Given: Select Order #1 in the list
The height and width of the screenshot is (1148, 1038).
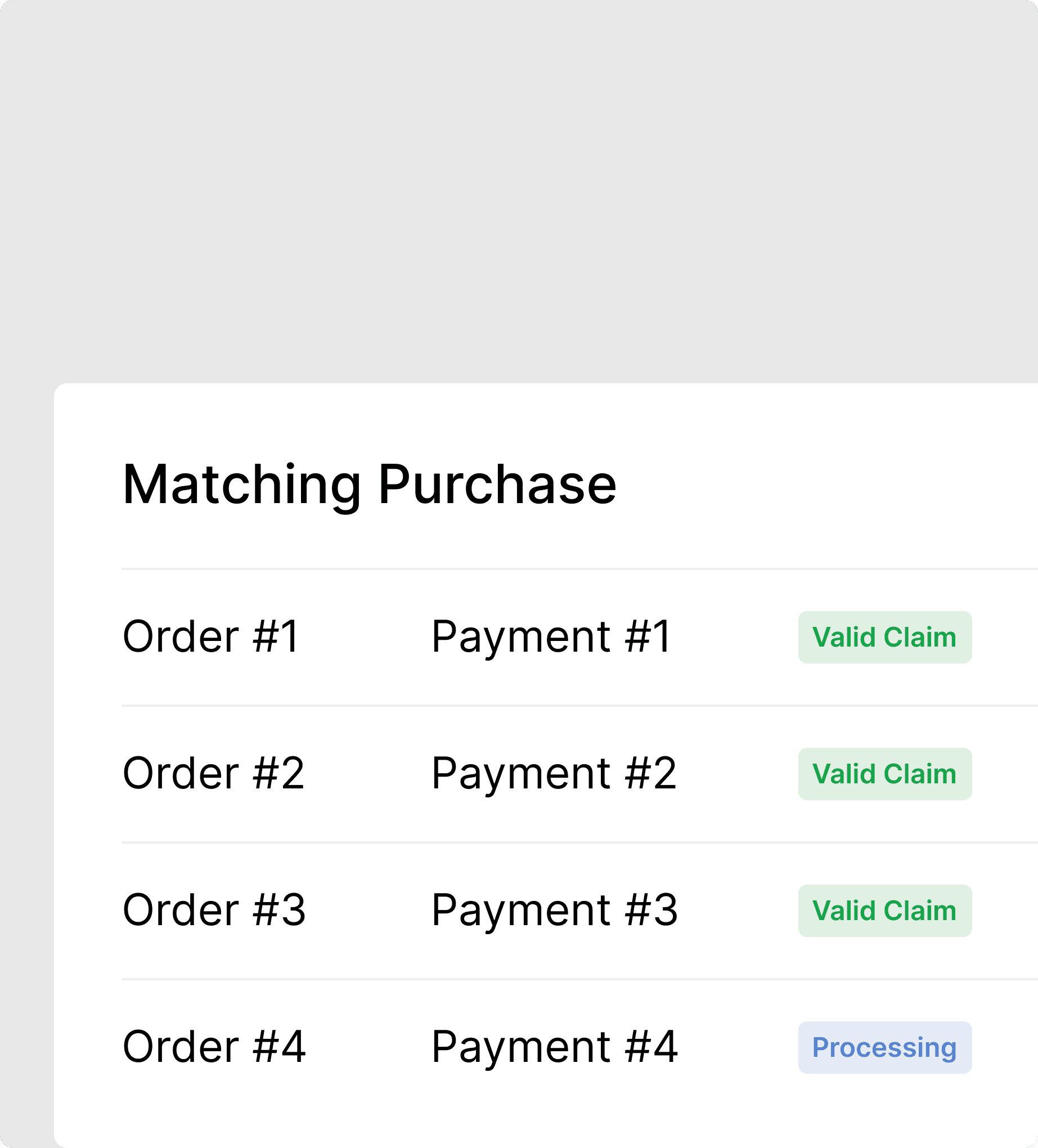Looking at the screenshot, I should tap(214, 636).
